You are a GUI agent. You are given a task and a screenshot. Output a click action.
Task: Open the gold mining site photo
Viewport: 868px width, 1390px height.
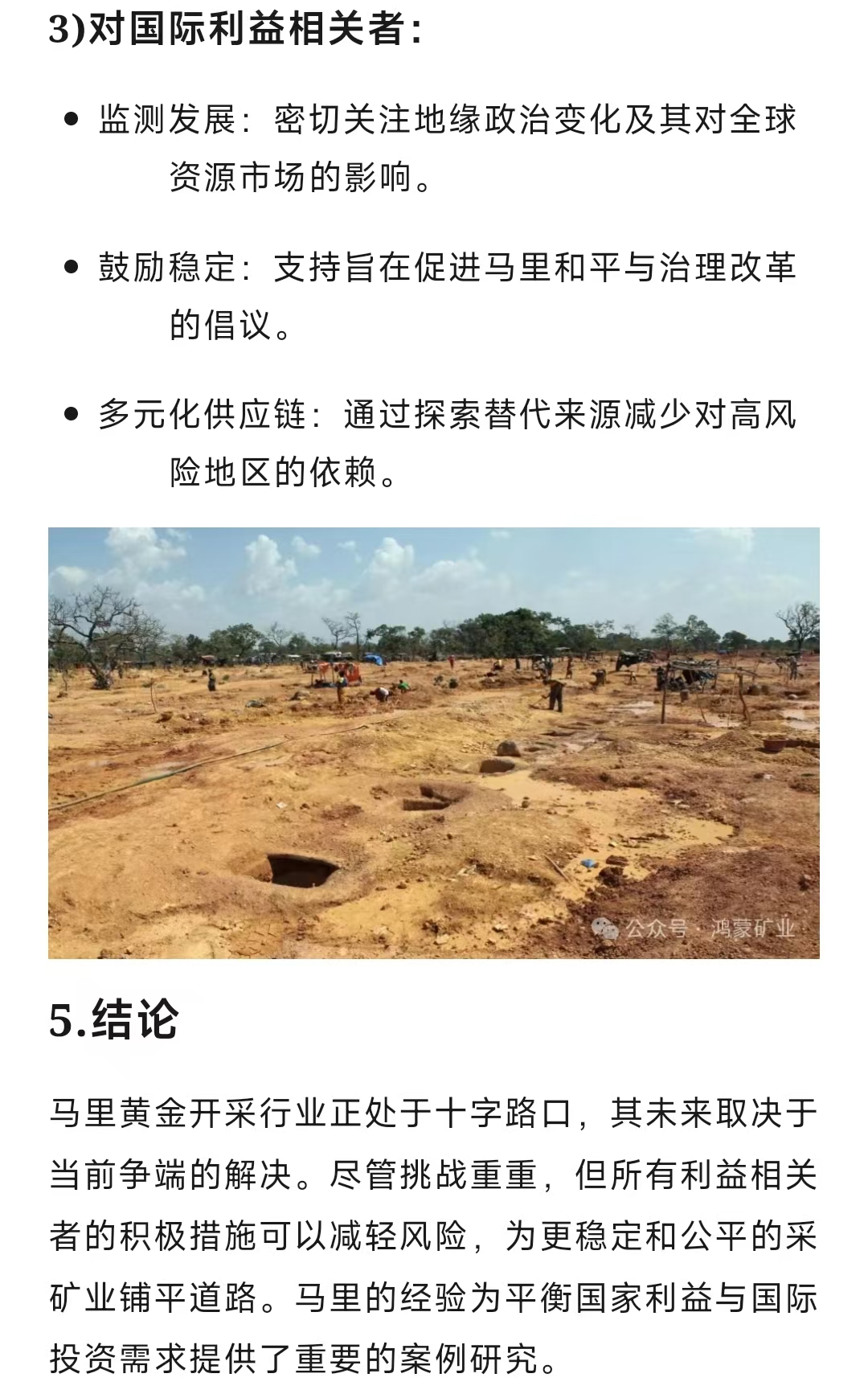(x=434, y=742)
